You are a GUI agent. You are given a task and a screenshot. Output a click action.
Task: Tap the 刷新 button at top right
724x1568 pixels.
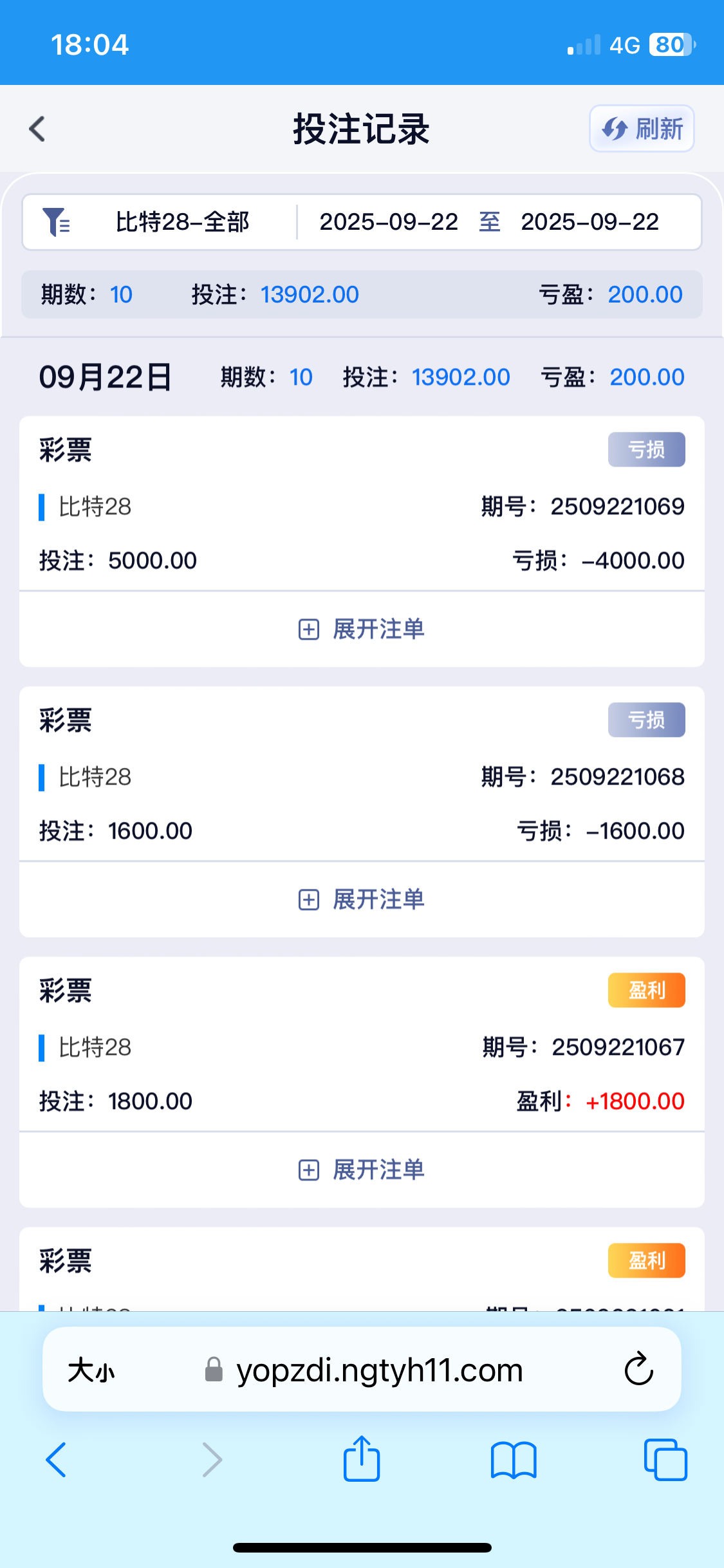[642, 129]
